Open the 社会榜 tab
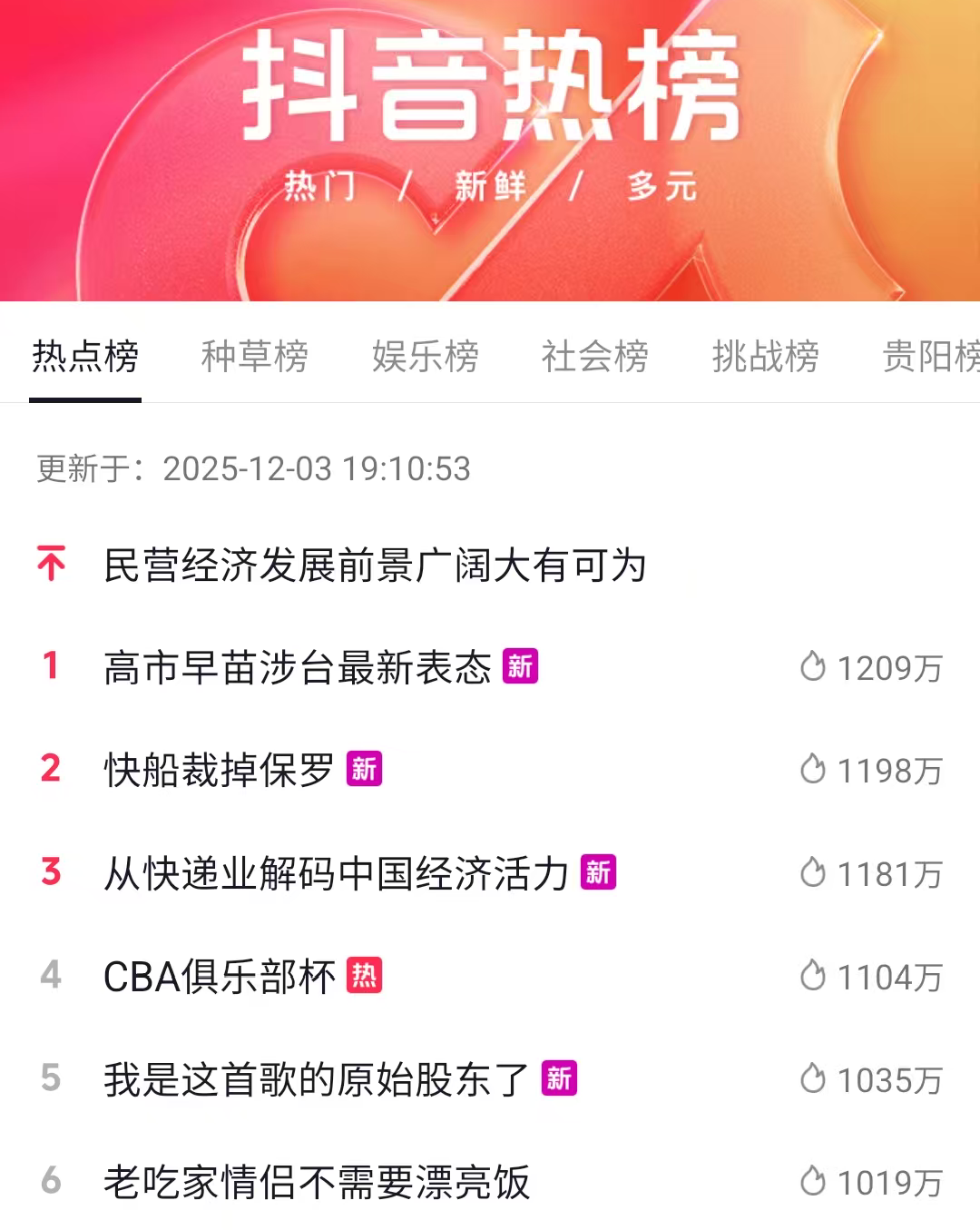The width and height of the screenshot is (980, 1230). pyautogui.click(x=594, y=356)
